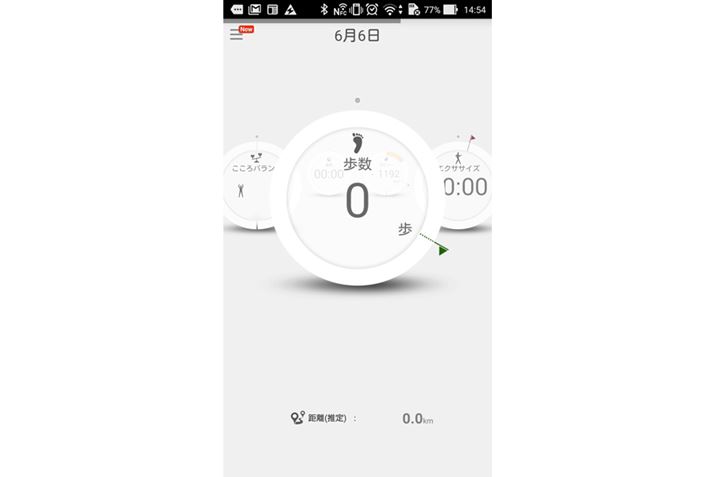
Task: Open the hamburger menu with New badge
Action: pos(237,34)
